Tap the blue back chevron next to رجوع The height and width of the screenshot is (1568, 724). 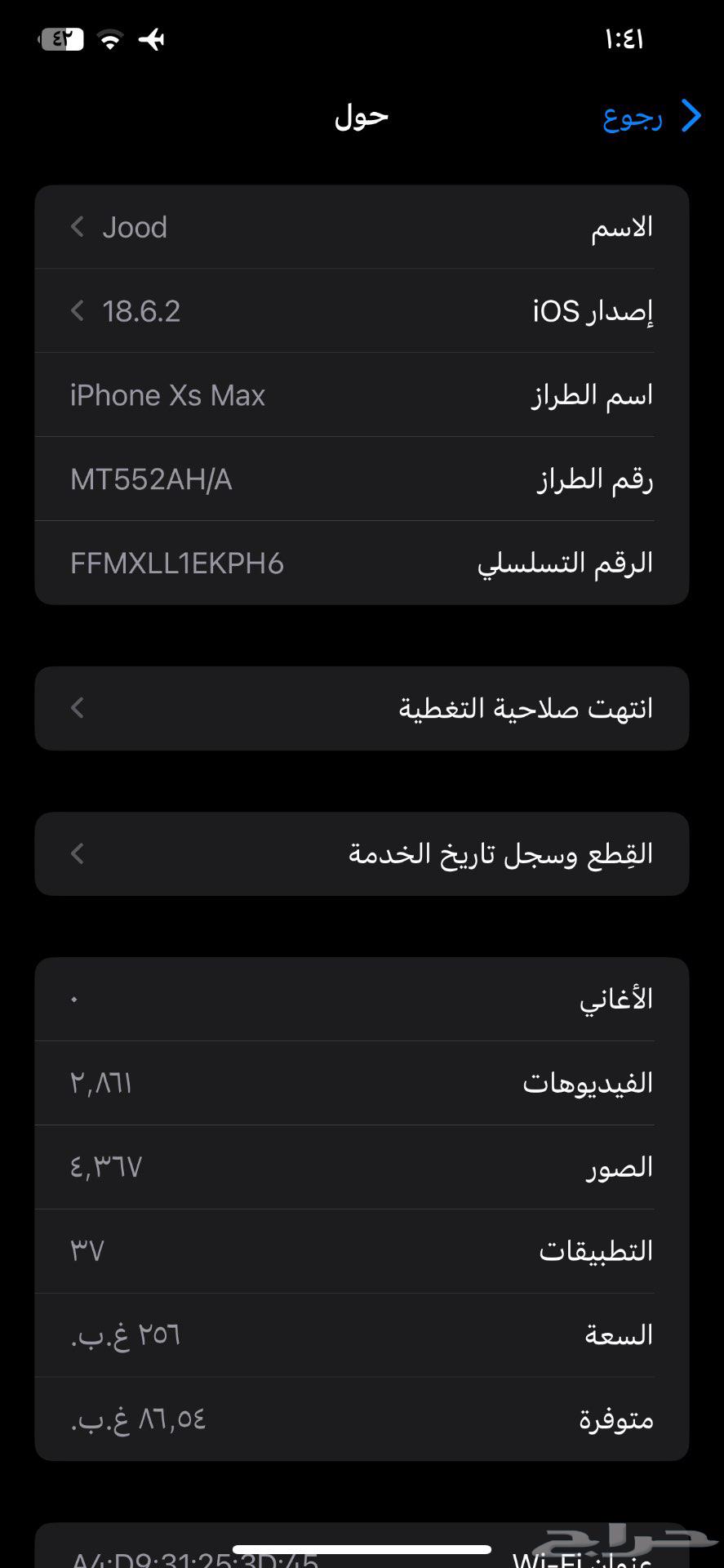(691, 116)
